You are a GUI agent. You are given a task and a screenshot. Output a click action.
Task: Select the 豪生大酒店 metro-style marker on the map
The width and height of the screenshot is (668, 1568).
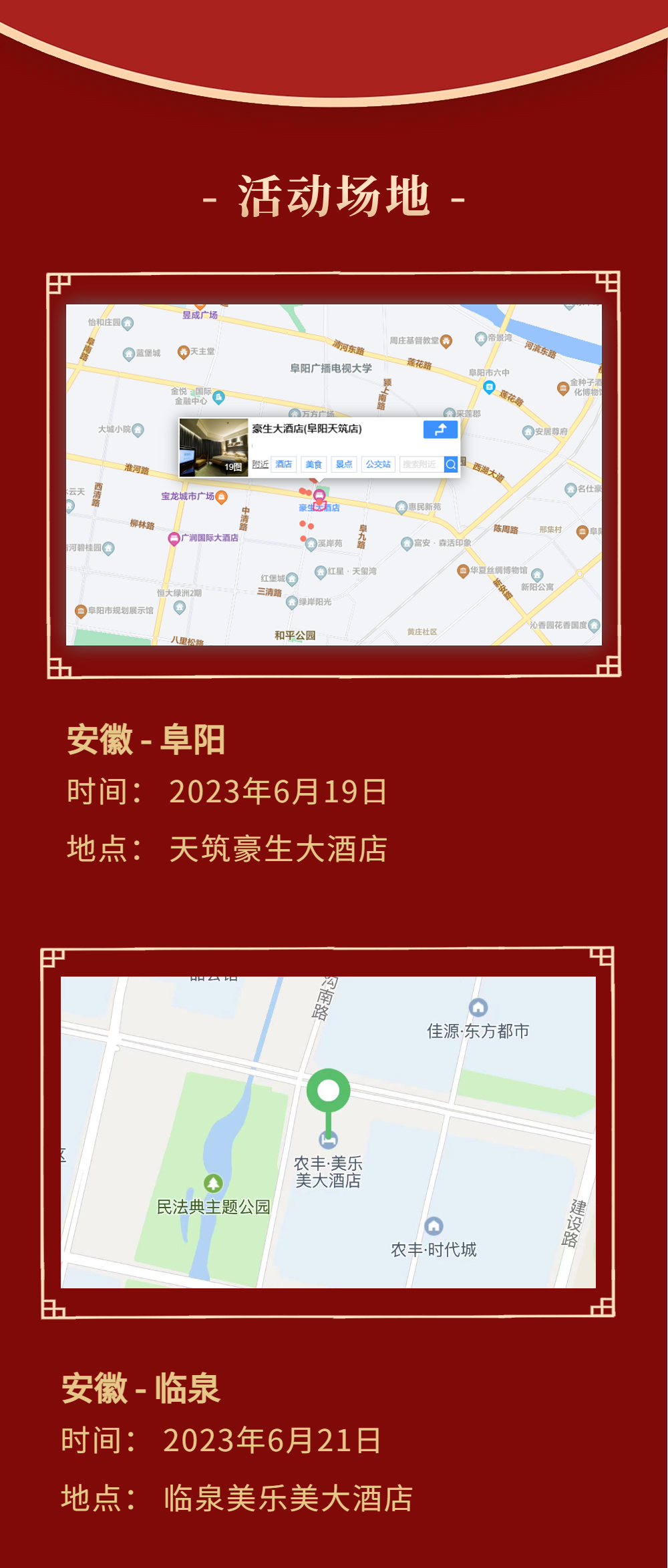click(318, 496)
